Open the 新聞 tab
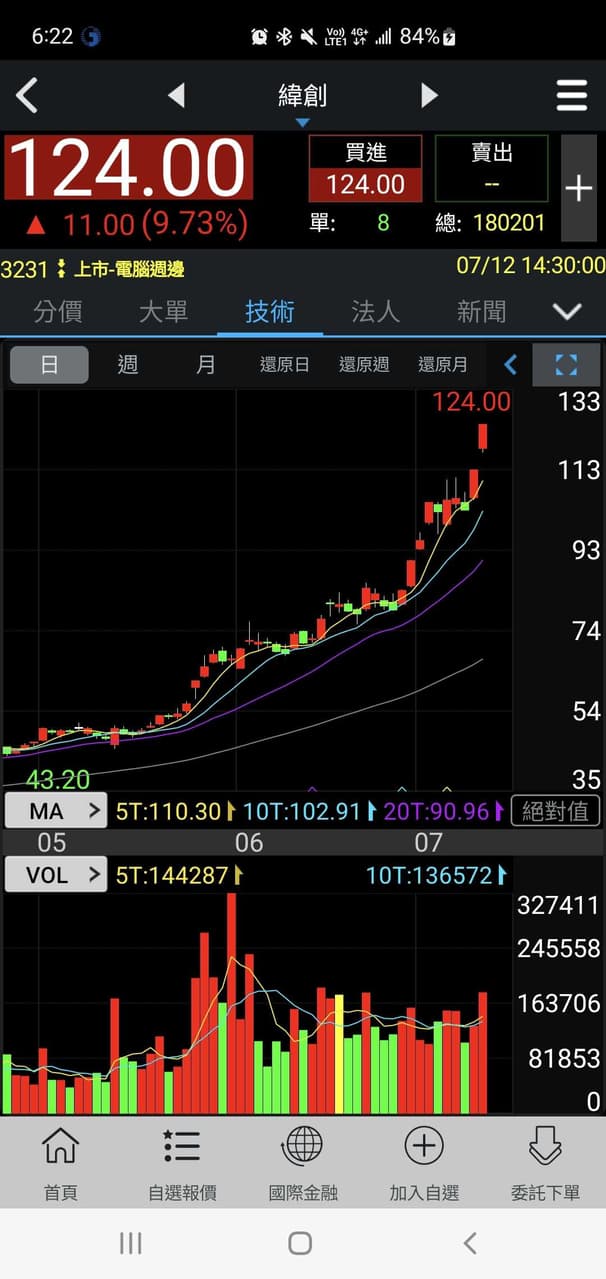 (x=481, y=311)
